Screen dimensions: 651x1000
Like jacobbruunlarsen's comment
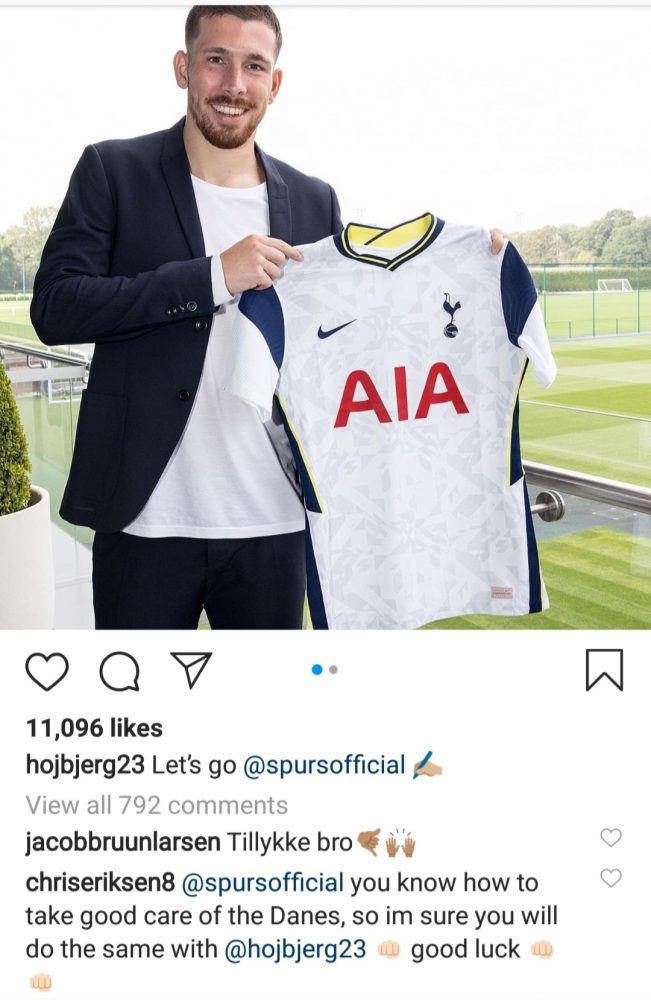pos(610,838)
